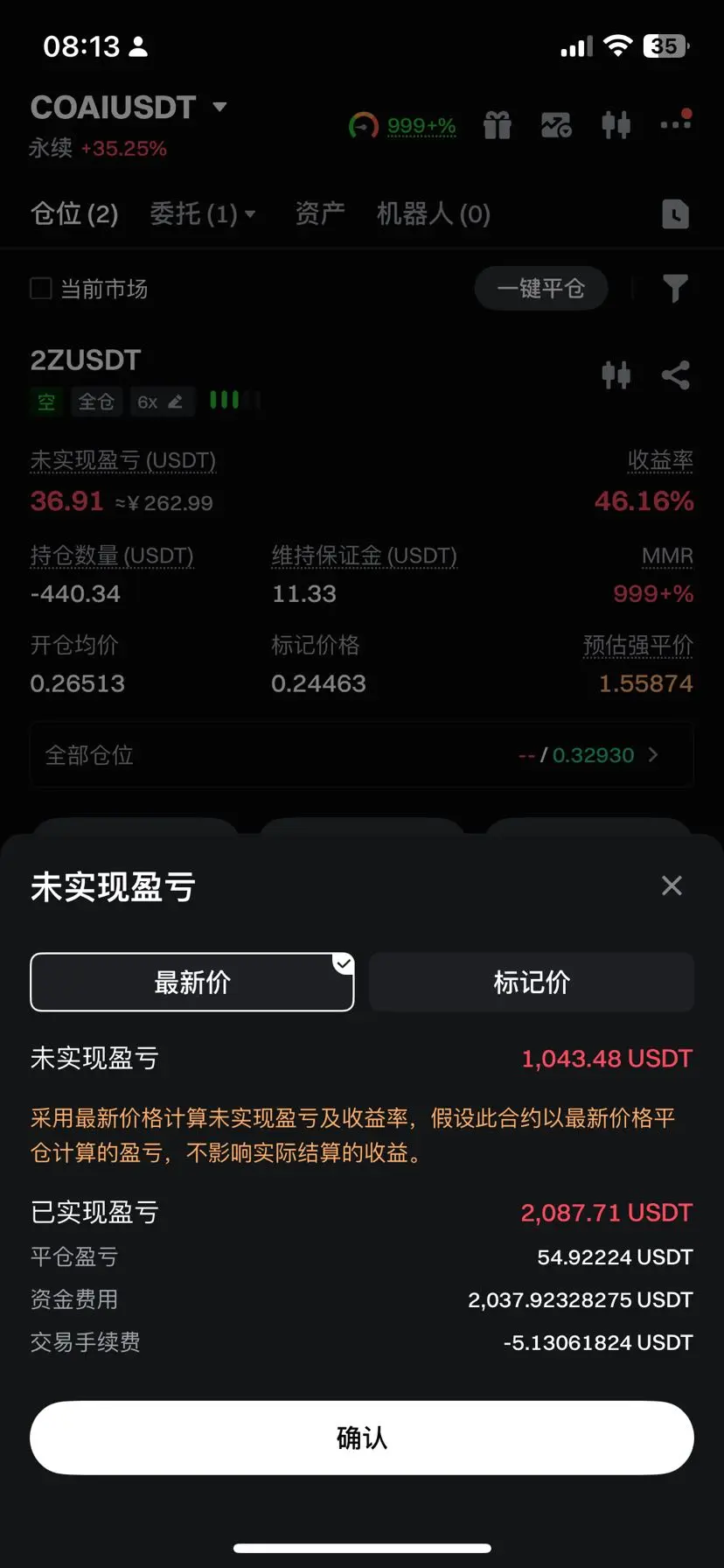Viewport: 724px width, 1568px height.
Task: Open the order history icon
Action: (675, 213)
